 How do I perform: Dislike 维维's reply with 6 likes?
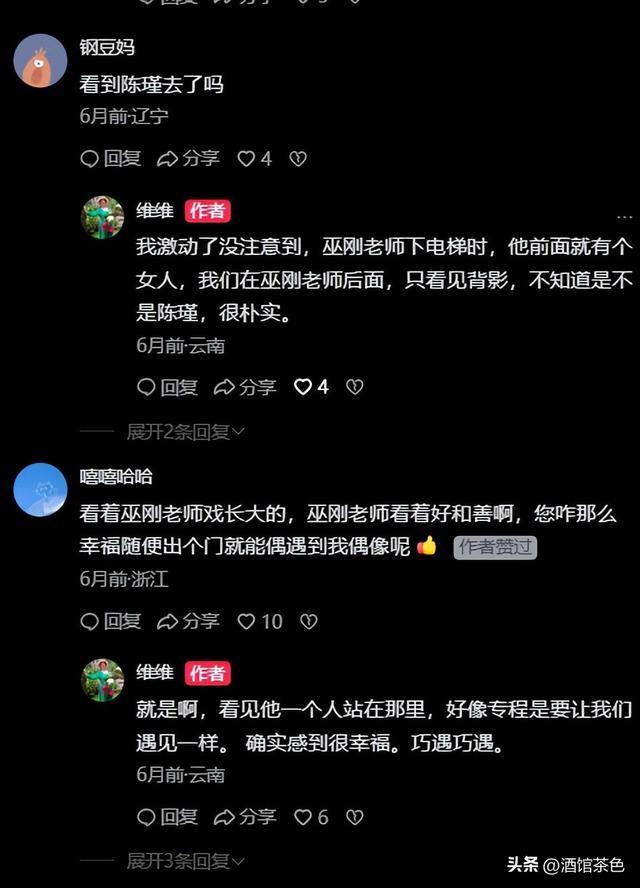[x=355, y=817]
